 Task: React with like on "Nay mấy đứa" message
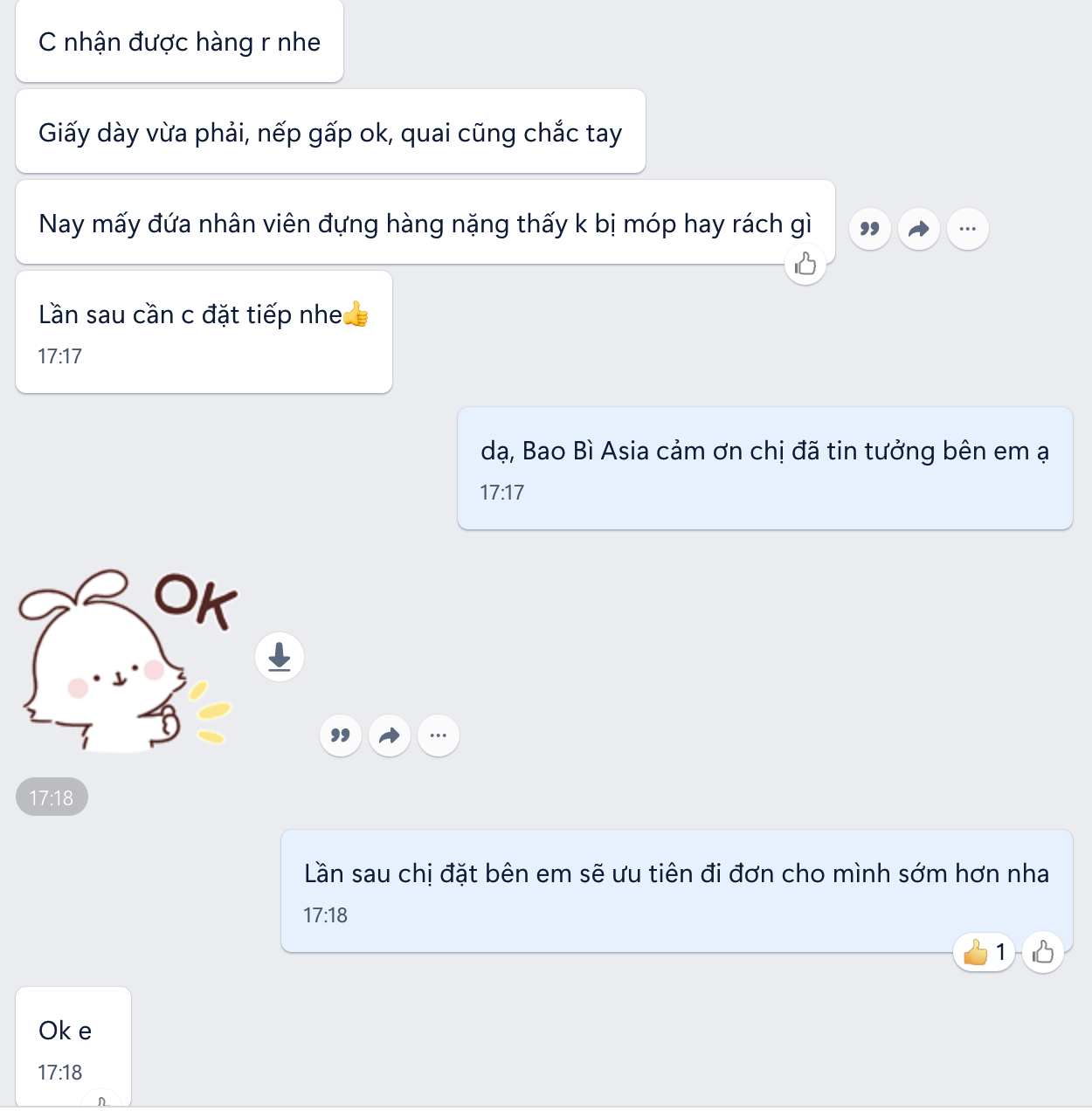pos(805,263)
